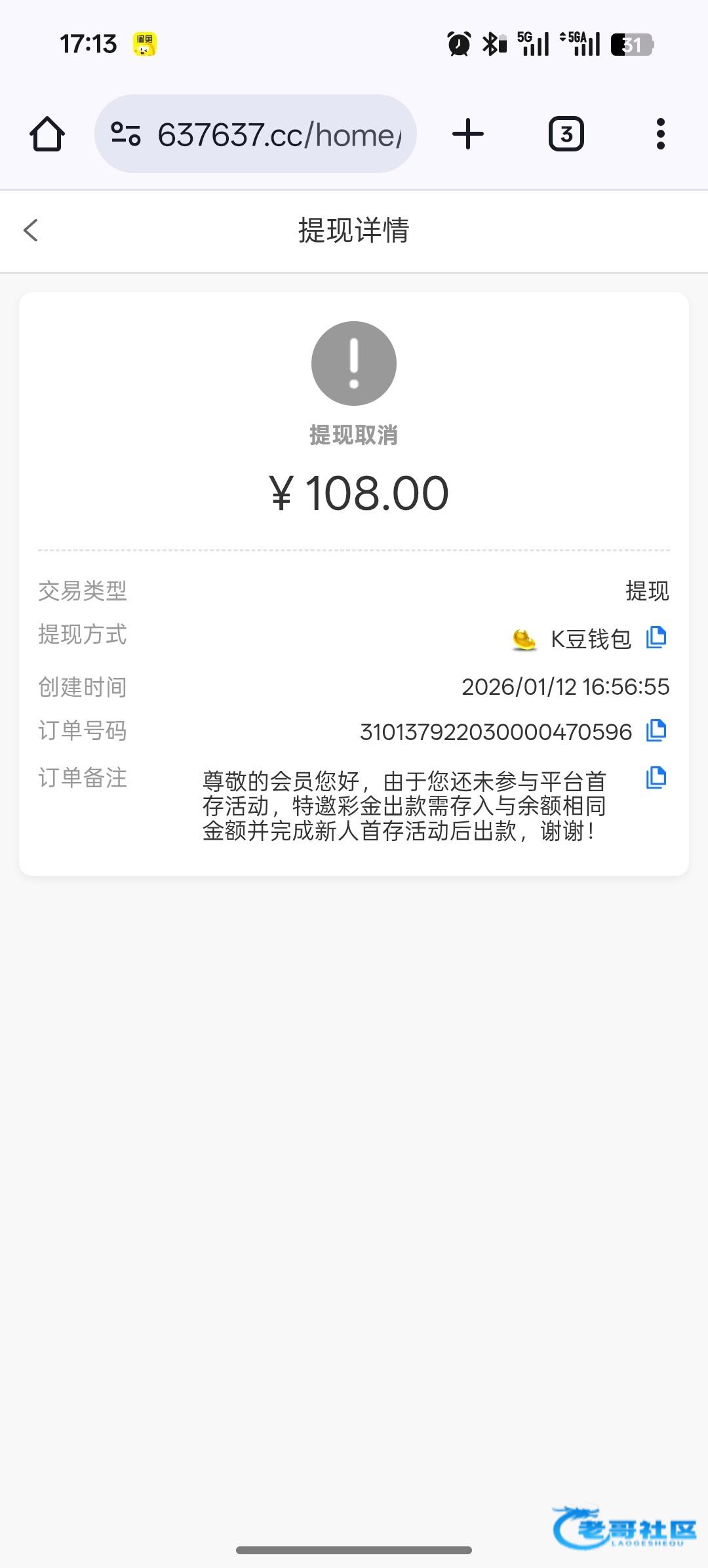Go back from the 提现详情 page
The image size is (708, 1568).
click(31, 230)
